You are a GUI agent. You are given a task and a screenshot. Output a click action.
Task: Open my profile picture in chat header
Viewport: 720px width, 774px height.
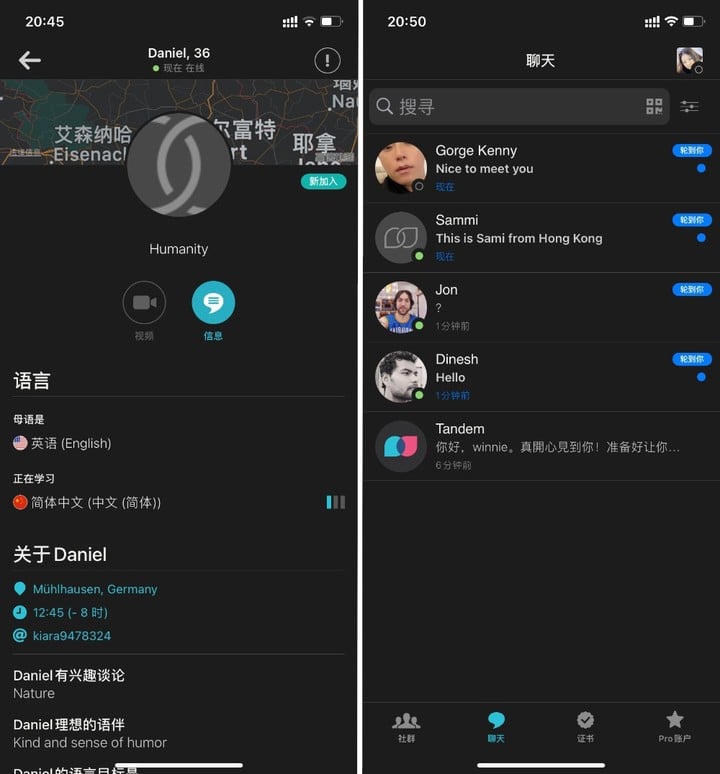coord(689,61)
